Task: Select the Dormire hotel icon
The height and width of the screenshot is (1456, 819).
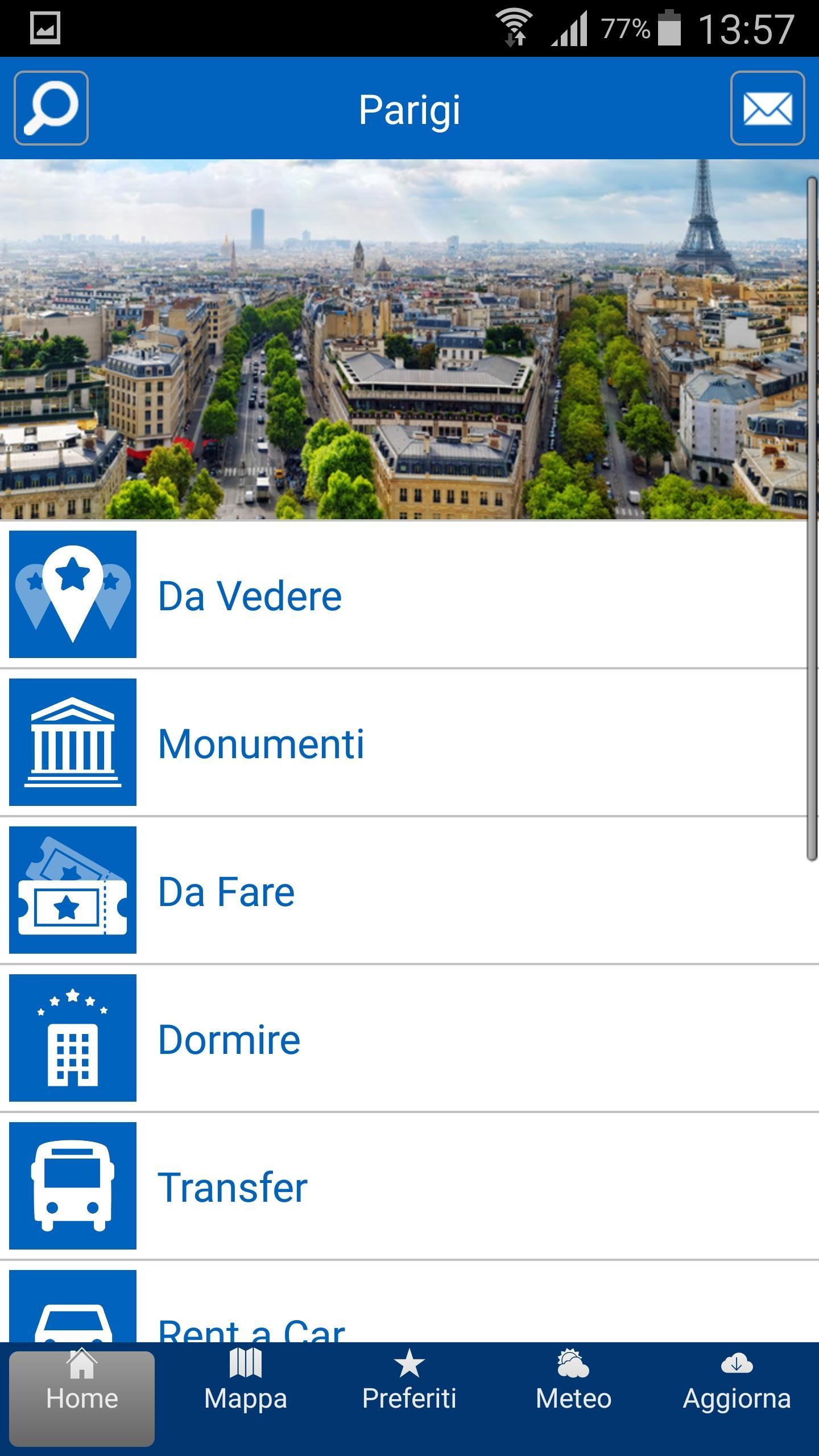Action: [x=72, y=1039]
